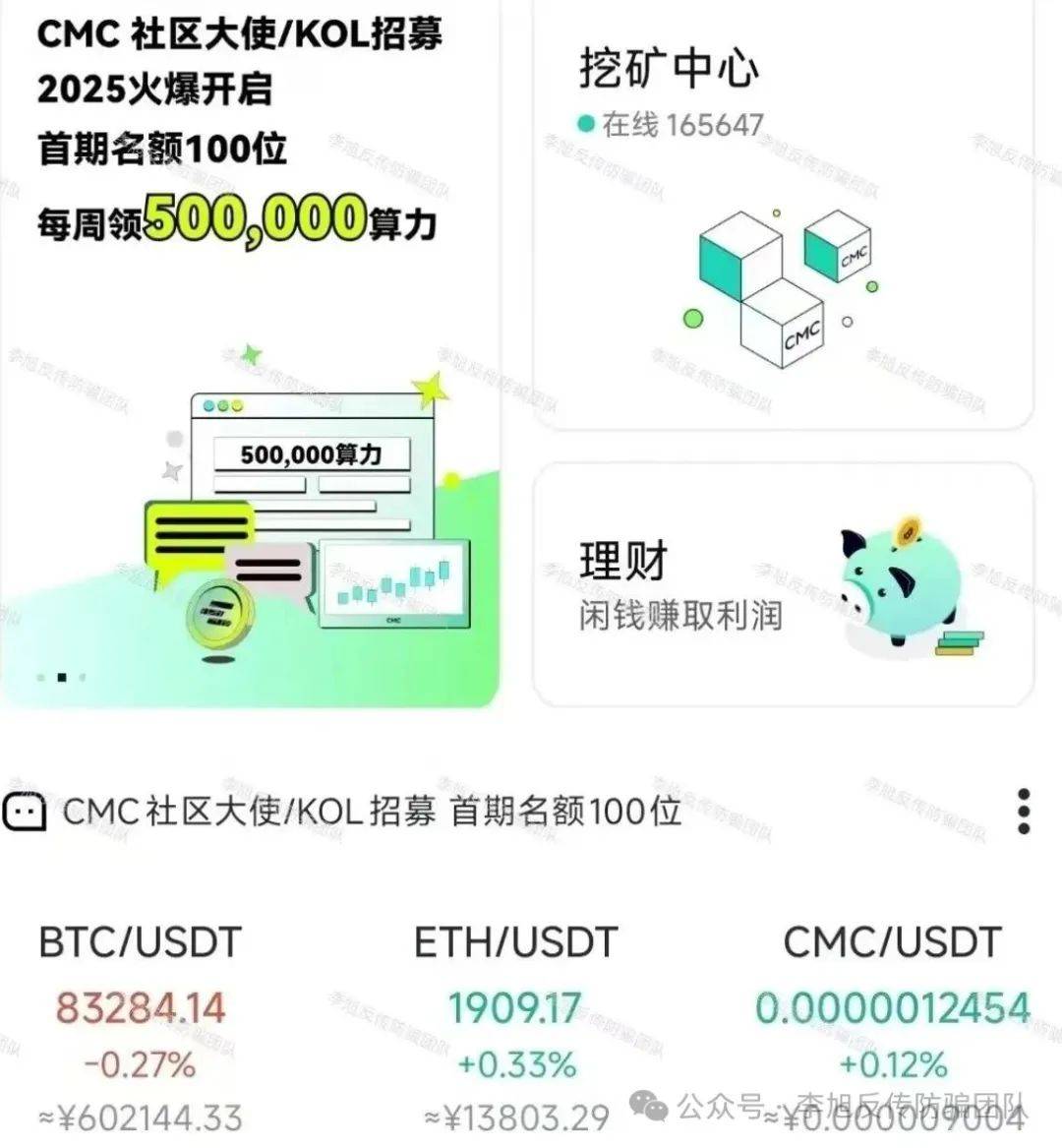1062x1148 pixels.
Task: Open the three-dot menu beside the announcement
Action: pyautogui.click(x=1024, y=813)
